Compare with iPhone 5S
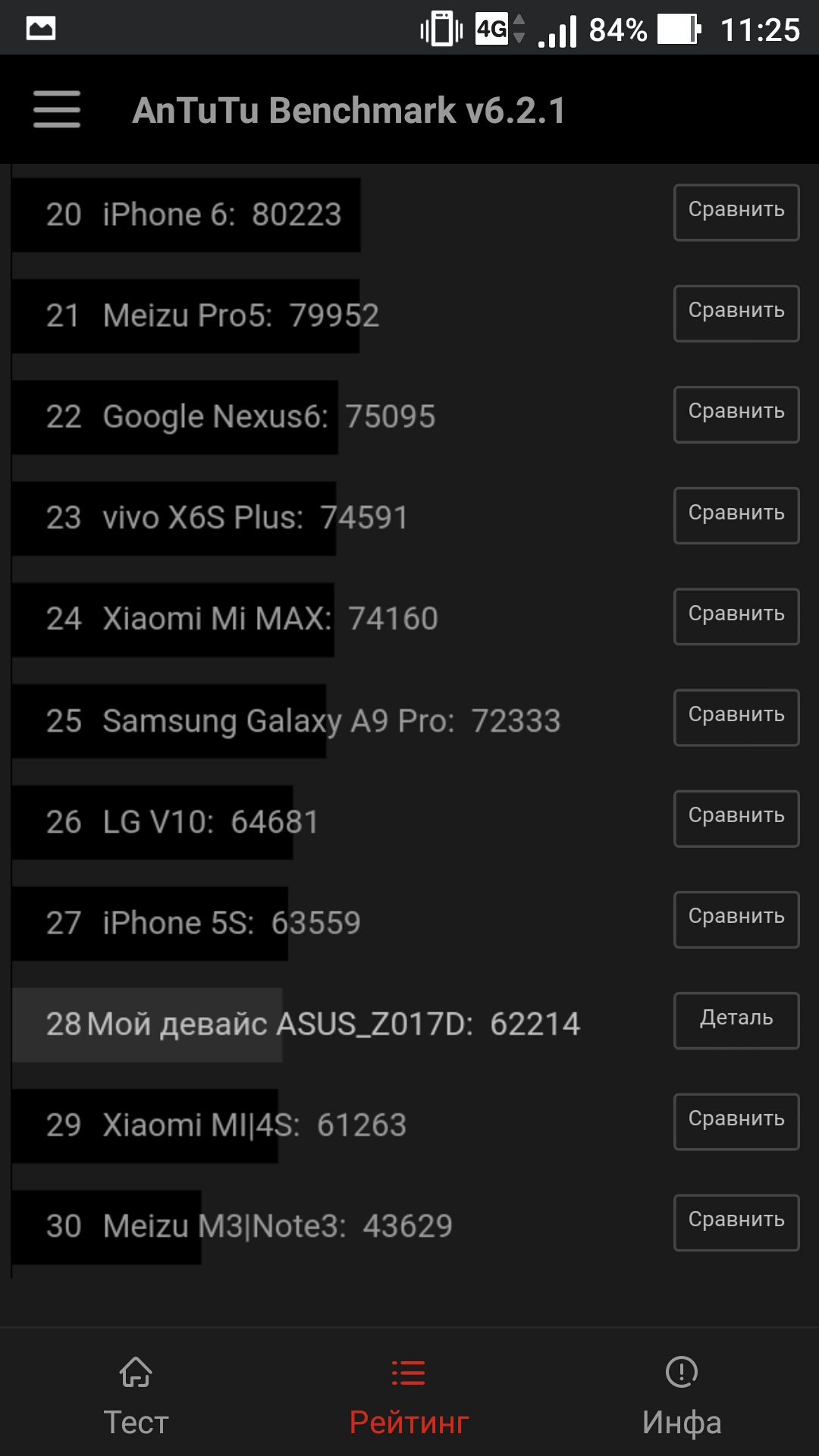Image resolution: width=819 pixels, height=1456 pixels. coord(736,920)
